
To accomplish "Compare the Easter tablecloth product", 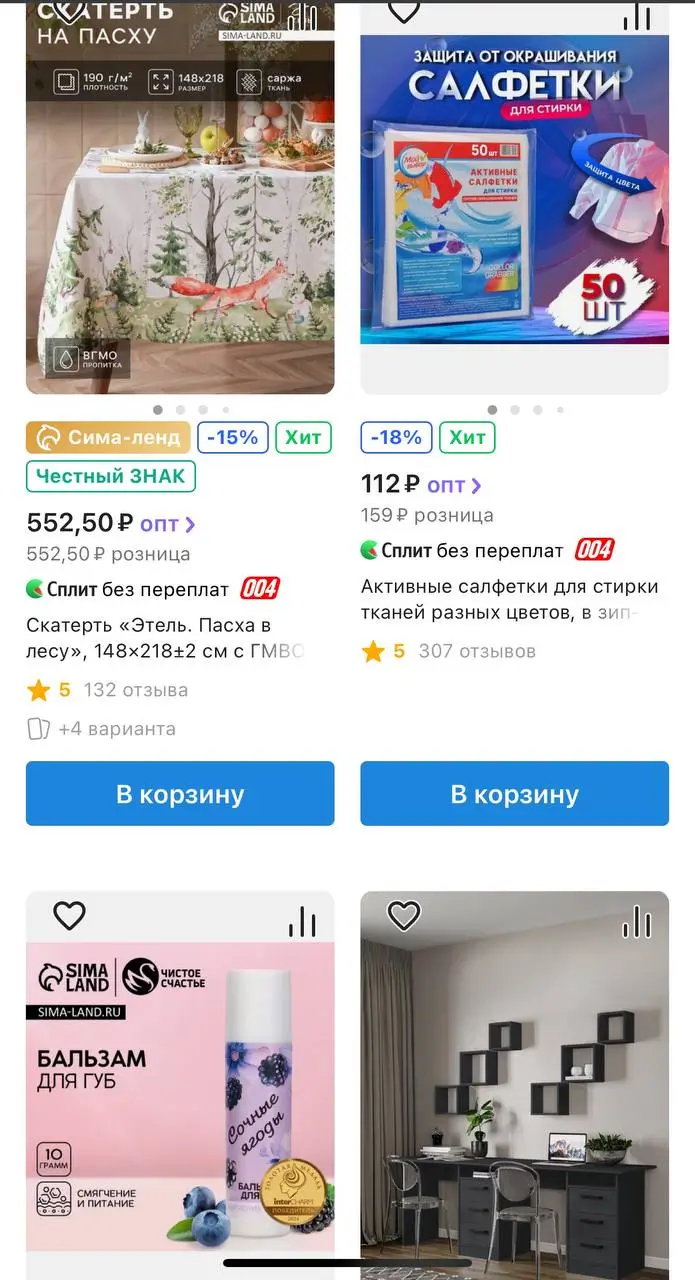I will click(302, 16).
